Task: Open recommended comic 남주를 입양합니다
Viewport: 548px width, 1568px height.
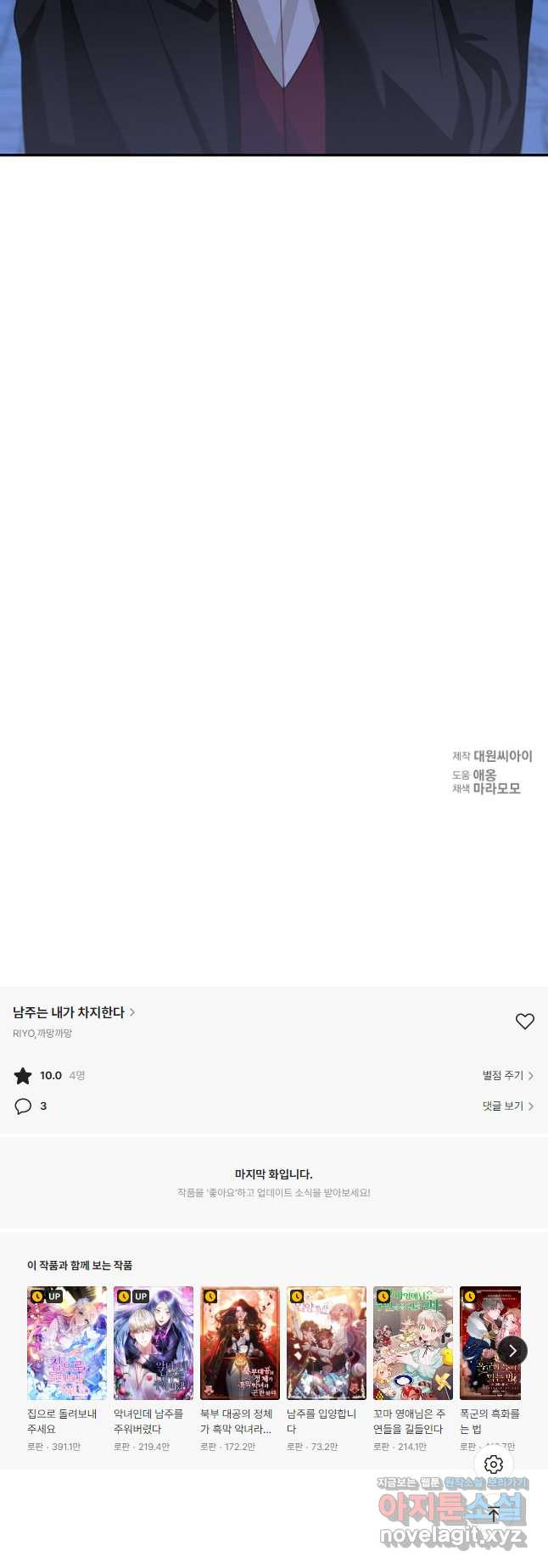Action: [x=327, y=1343]
